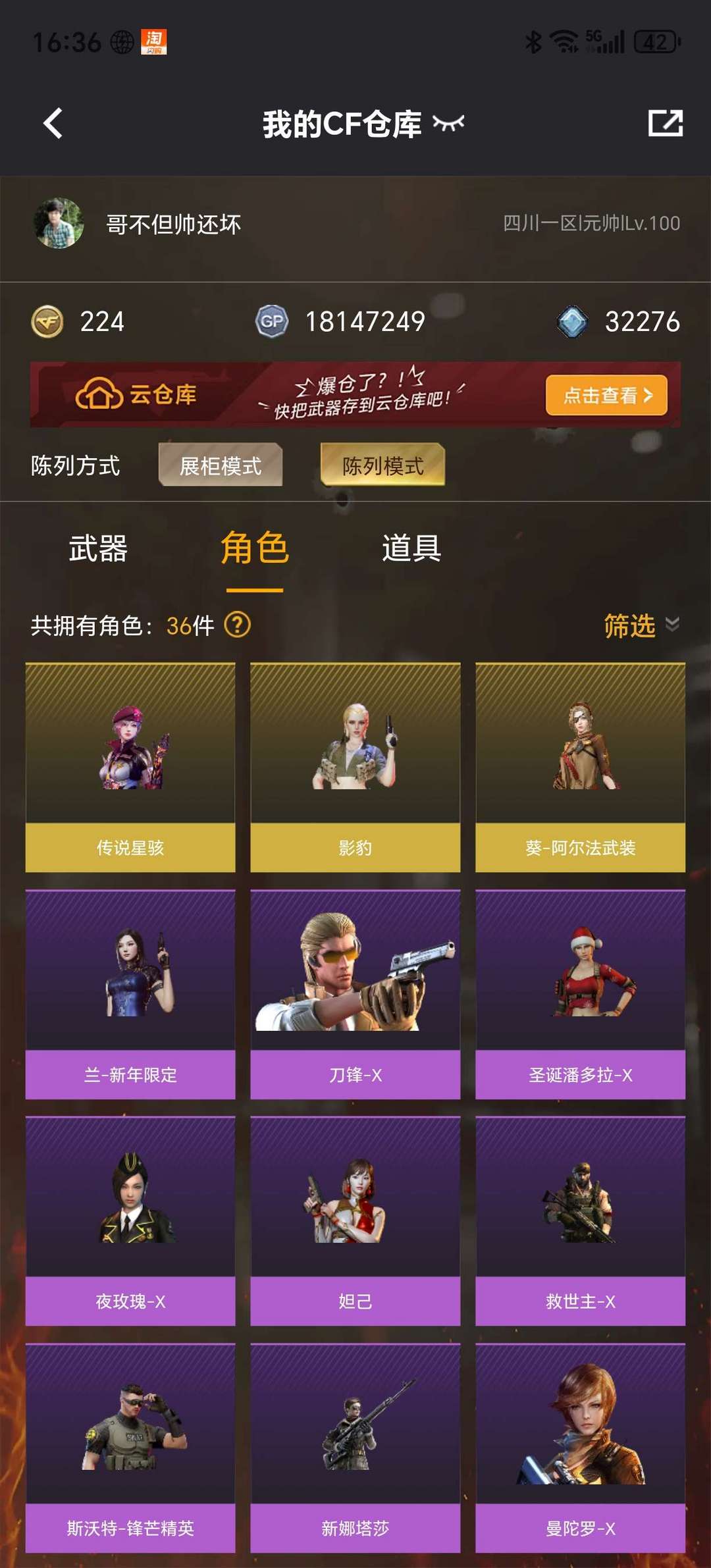Tap 点击查看 on the 云仓库 banner
The image size is (711, 1568).
606,395
